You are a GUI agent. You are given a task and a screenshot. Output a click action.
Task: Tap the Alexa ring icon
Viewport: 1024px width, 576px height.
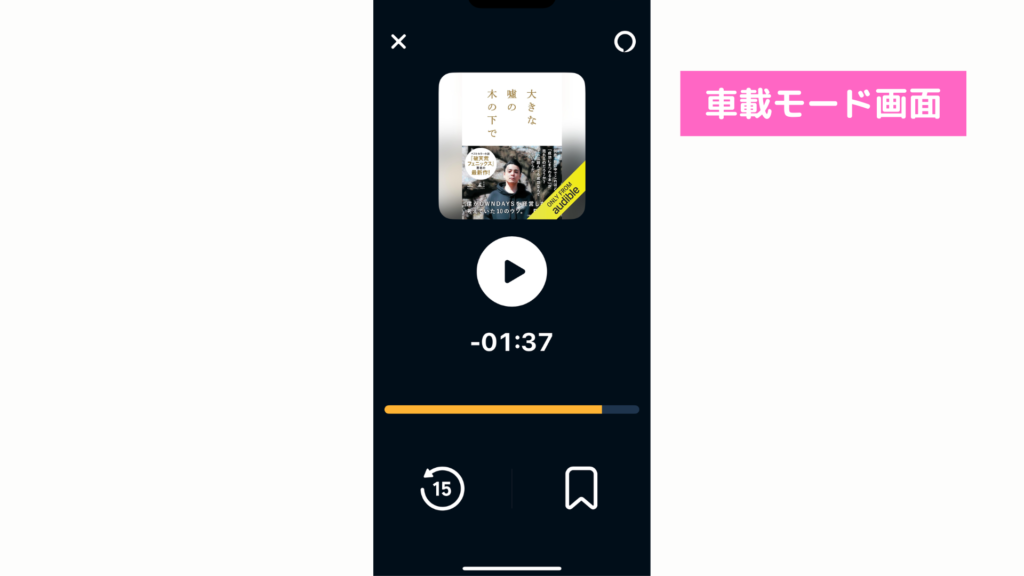[624, 42]
